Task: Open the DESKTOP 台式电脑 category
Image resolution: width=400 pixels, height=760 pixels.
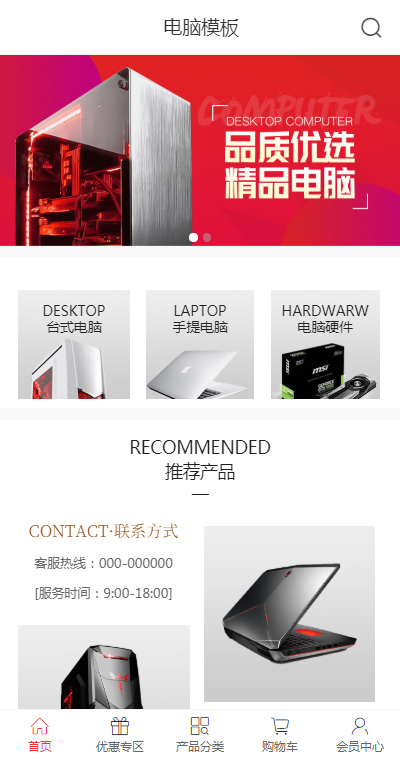Action: (74, 344)
